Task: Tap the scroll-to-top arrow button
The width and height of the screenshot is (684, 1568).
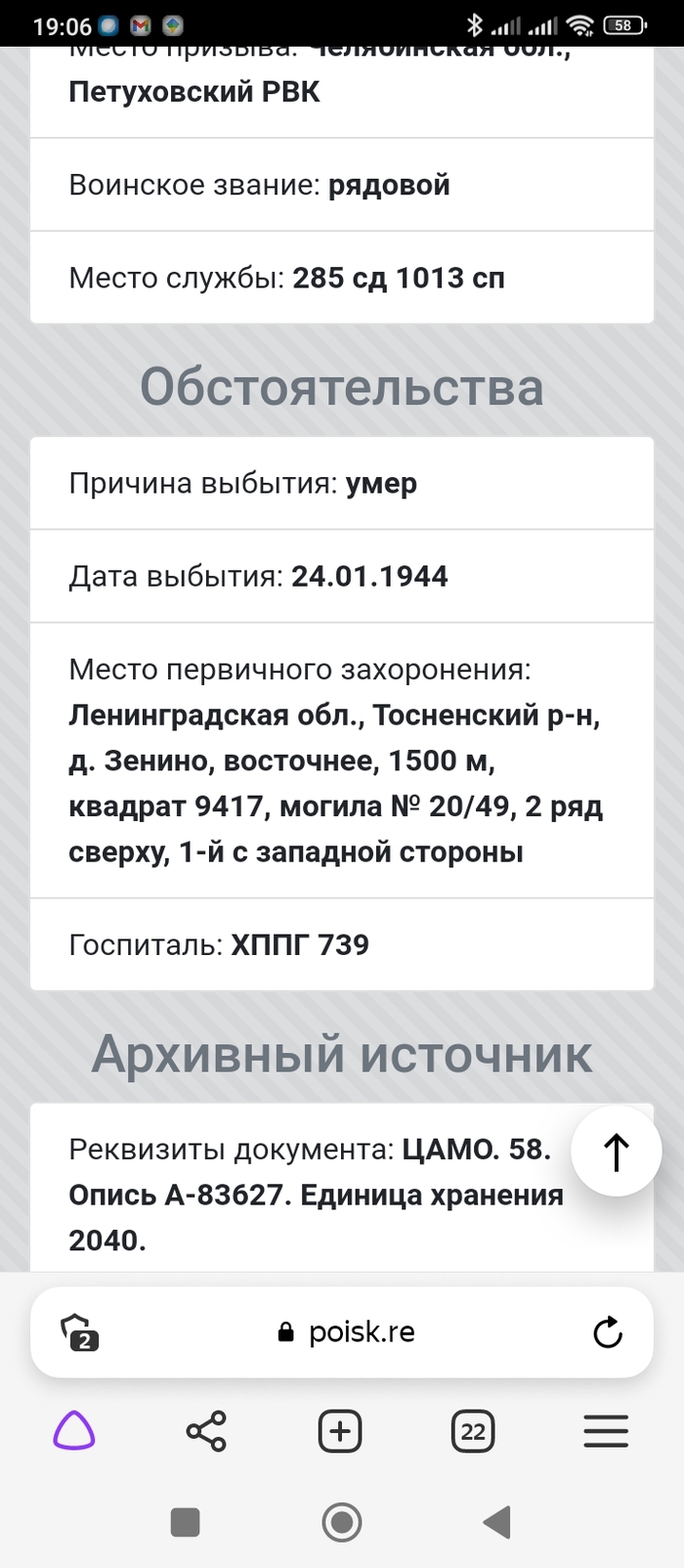Action: click(616, 1152)
